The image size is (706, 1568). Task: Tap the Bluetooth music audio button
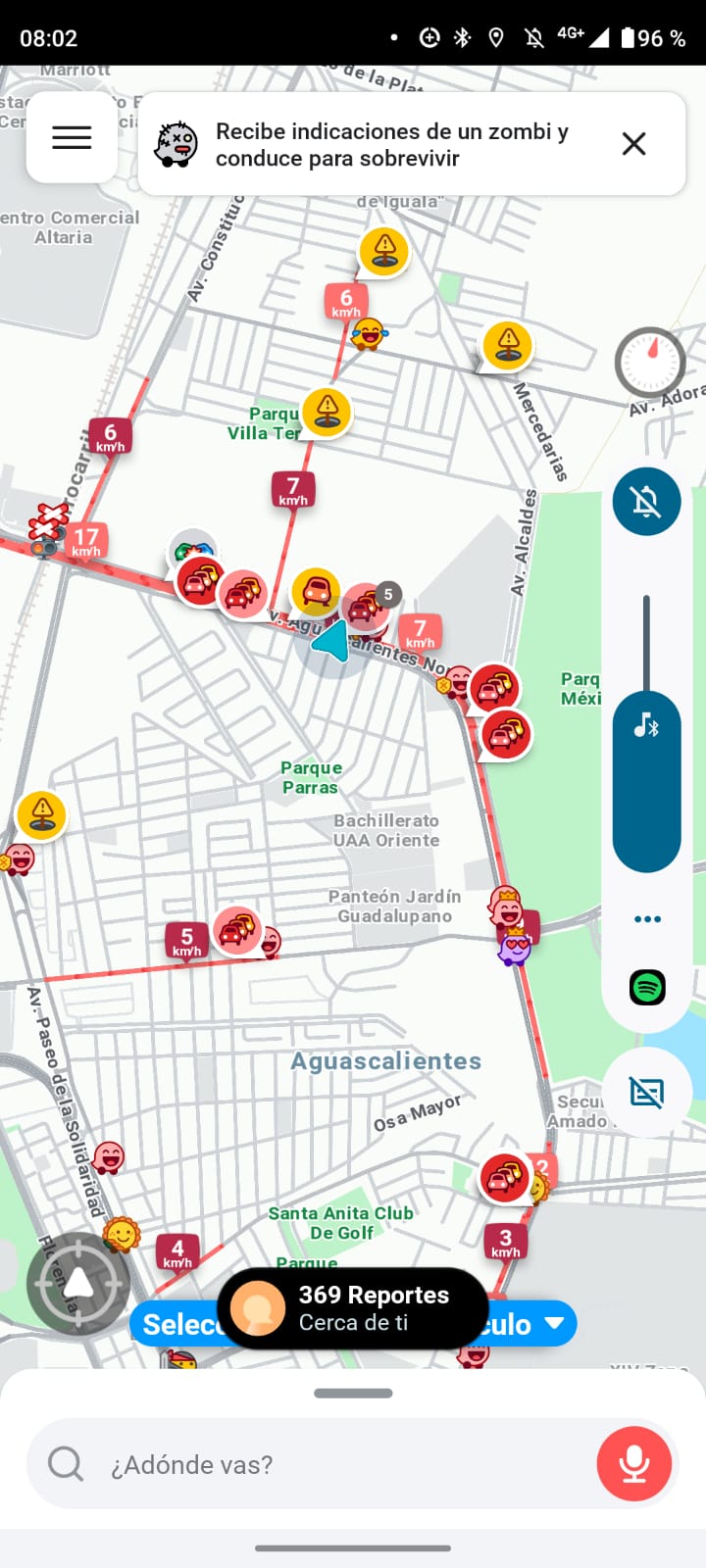(x=647, y=726)
